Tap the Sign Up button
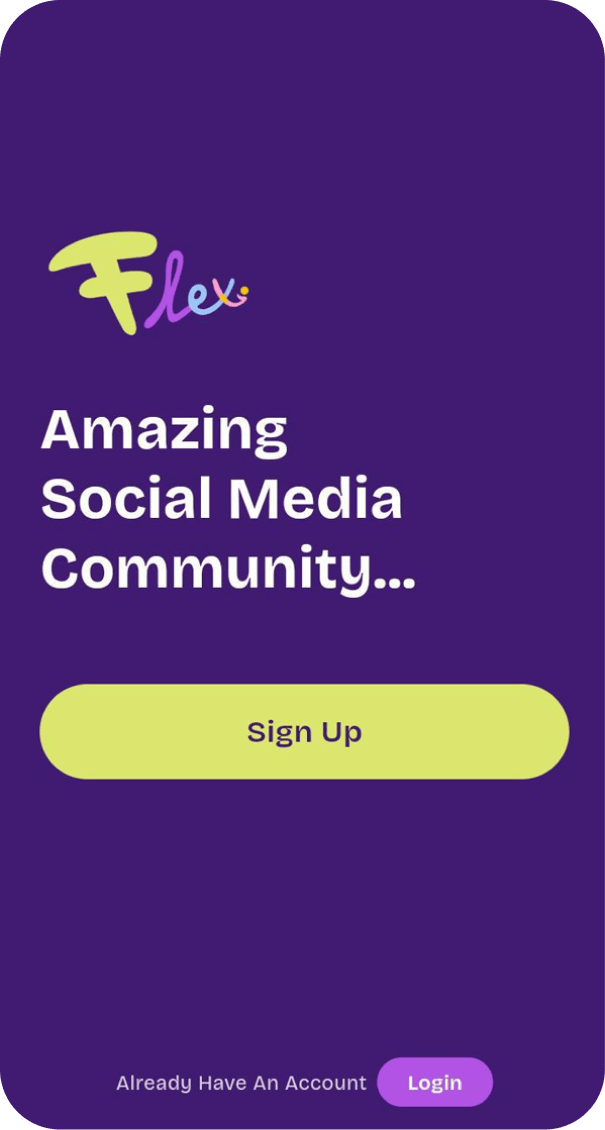605x1130 pixels. point(304,732)
